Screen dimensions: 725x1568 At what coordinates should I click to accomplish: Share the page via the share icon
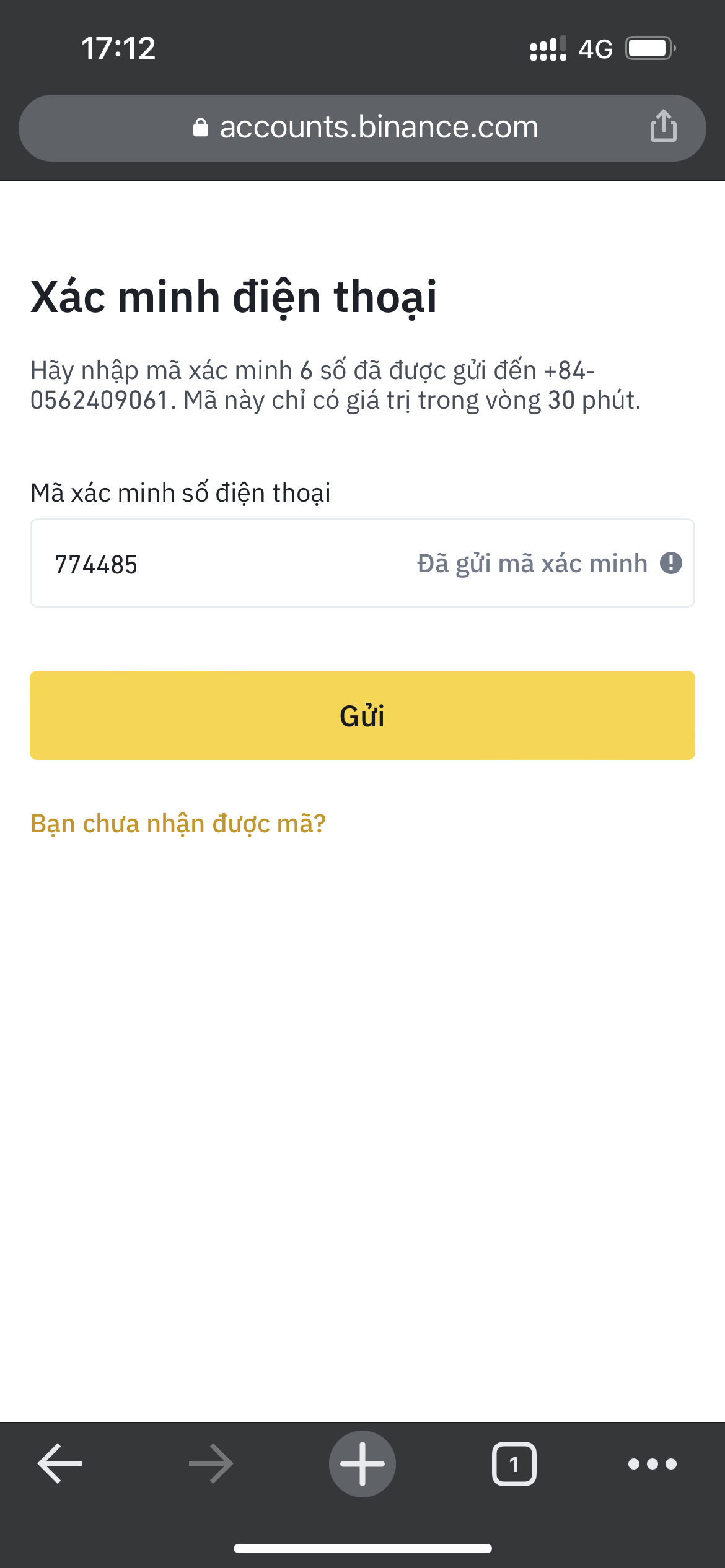point(663,126)
